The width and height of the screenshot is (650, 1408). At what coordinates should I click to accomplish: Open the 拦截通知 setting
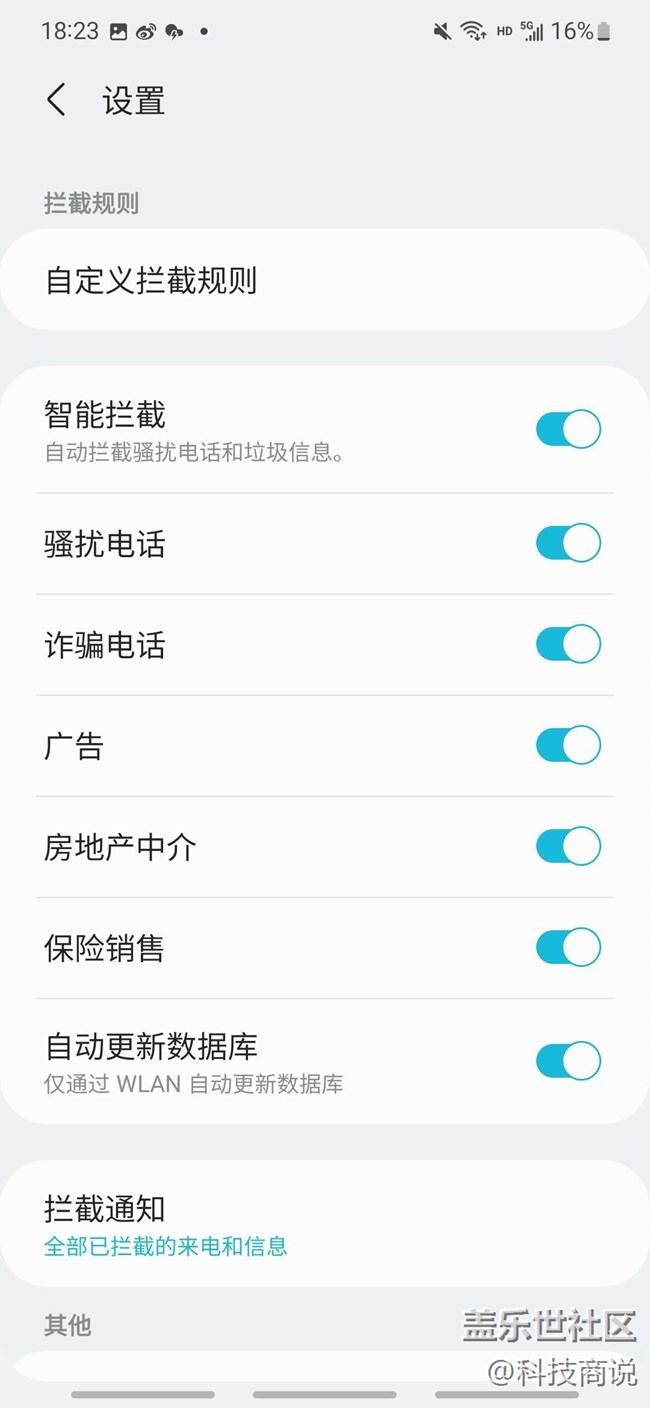click(324, 1224)
